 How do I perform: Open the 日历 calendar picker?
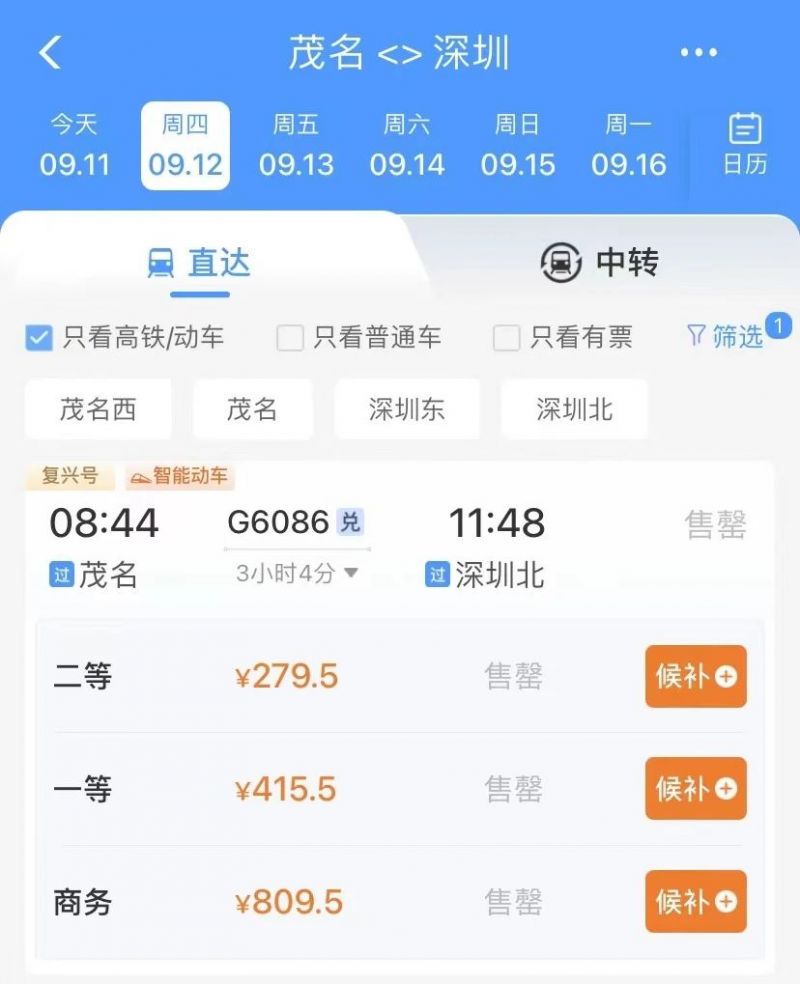click(x=745, y=146)
